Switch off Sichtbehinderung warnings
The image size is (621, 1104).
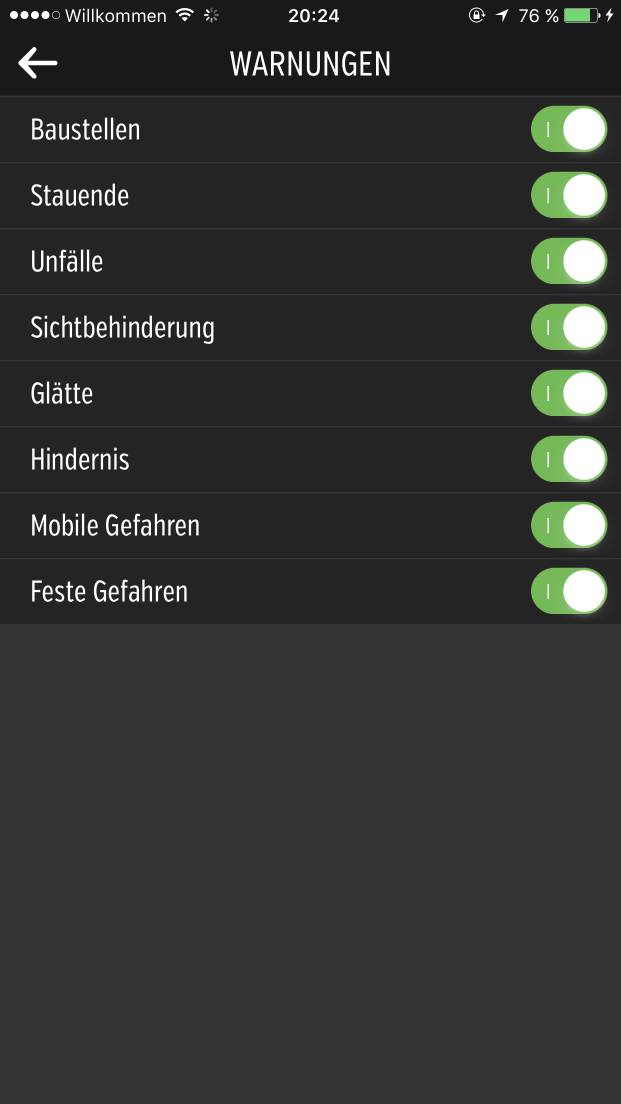tap(569, 327)
